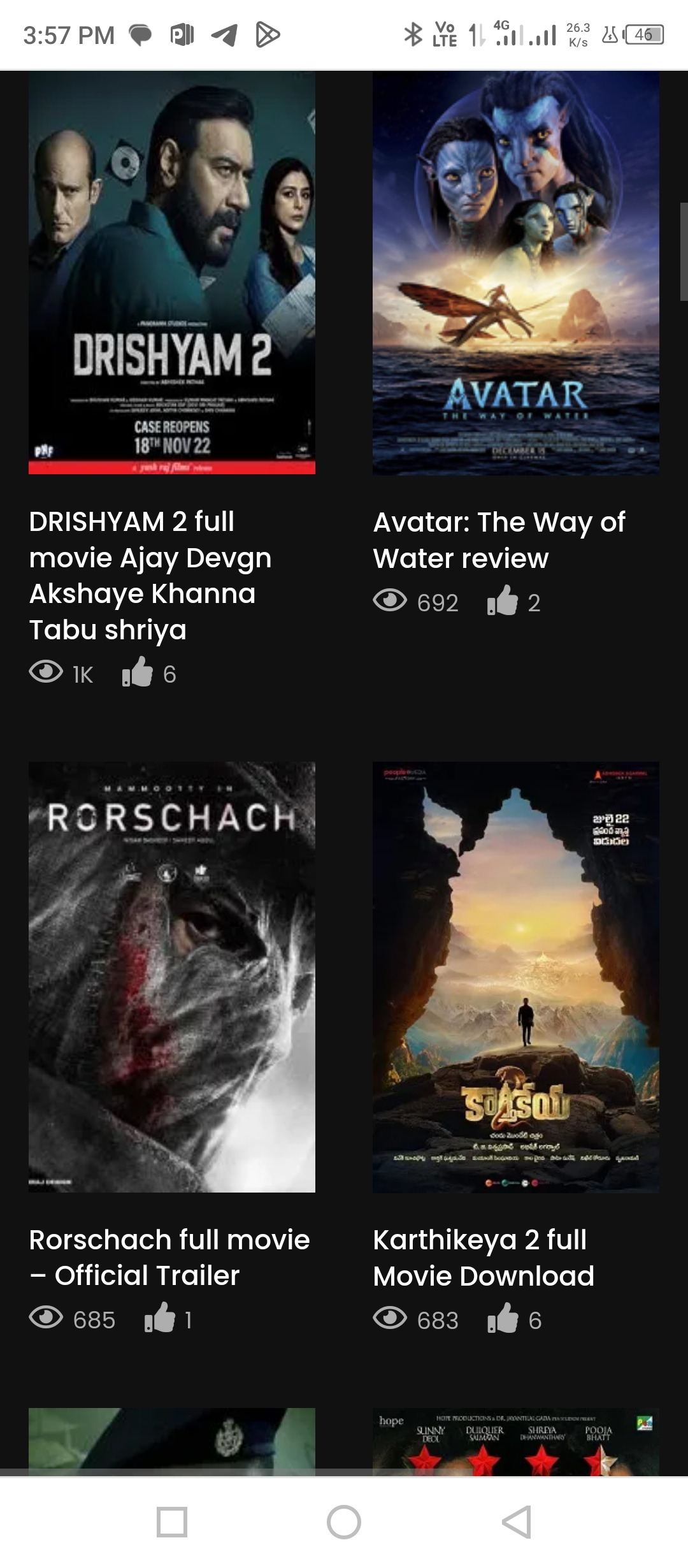Read 'Avatar: The Way of Water review'
The width and height of the screenshot is (688, 1568).
click(499, 540)
